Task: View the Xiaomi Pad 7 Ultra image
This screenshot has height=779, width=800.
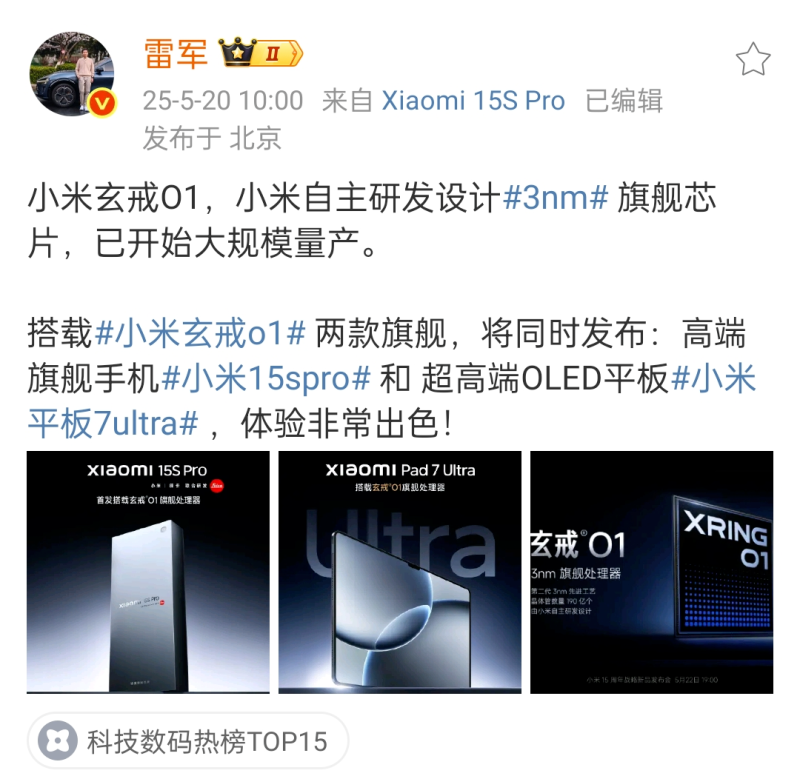Action: tap(399, 572)
